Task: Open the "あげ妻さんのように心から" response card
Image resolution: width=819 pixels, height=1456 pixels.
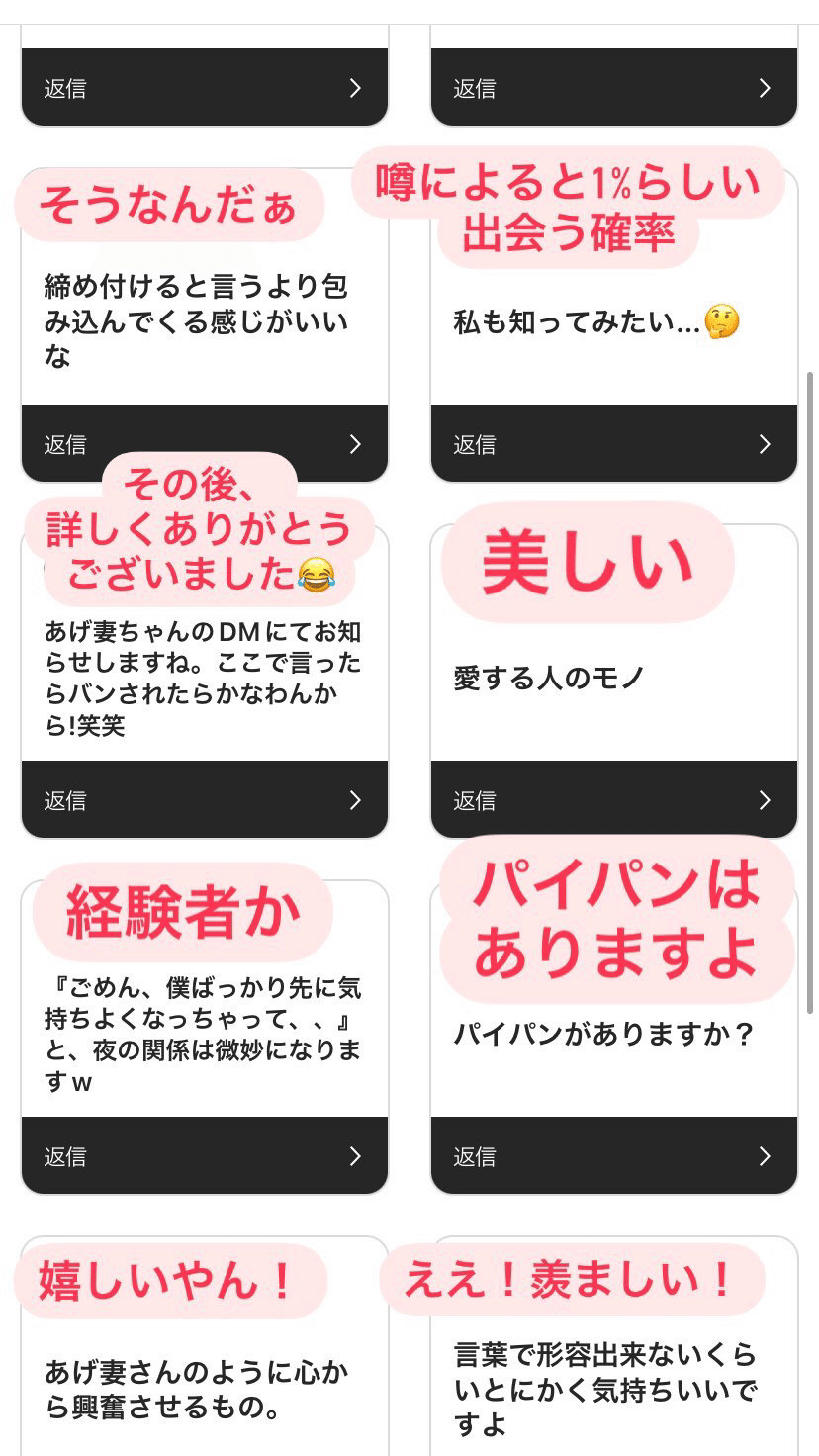Action: coord(205,1346)
